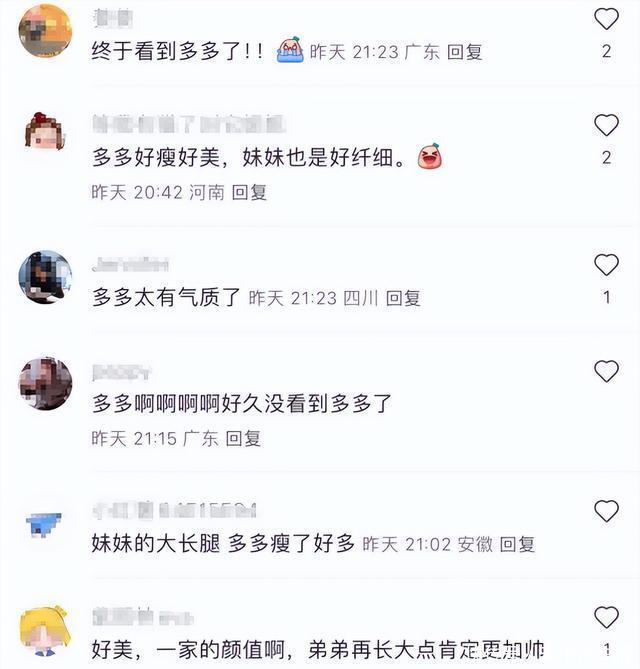
Task: Like the comment 终于看到多多了
Action: click(606, 19)
